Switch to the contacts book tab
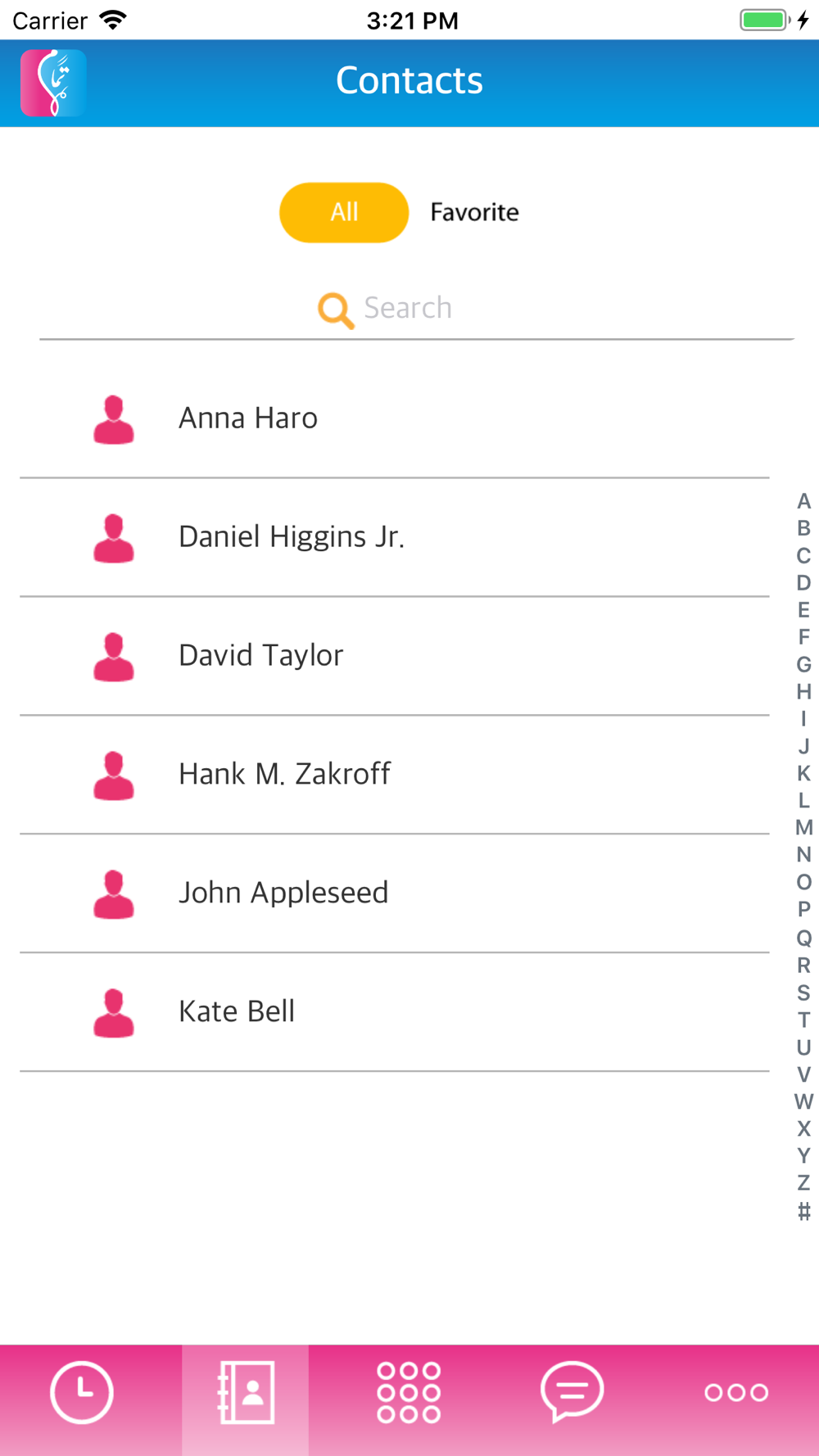 point(246,1393)
